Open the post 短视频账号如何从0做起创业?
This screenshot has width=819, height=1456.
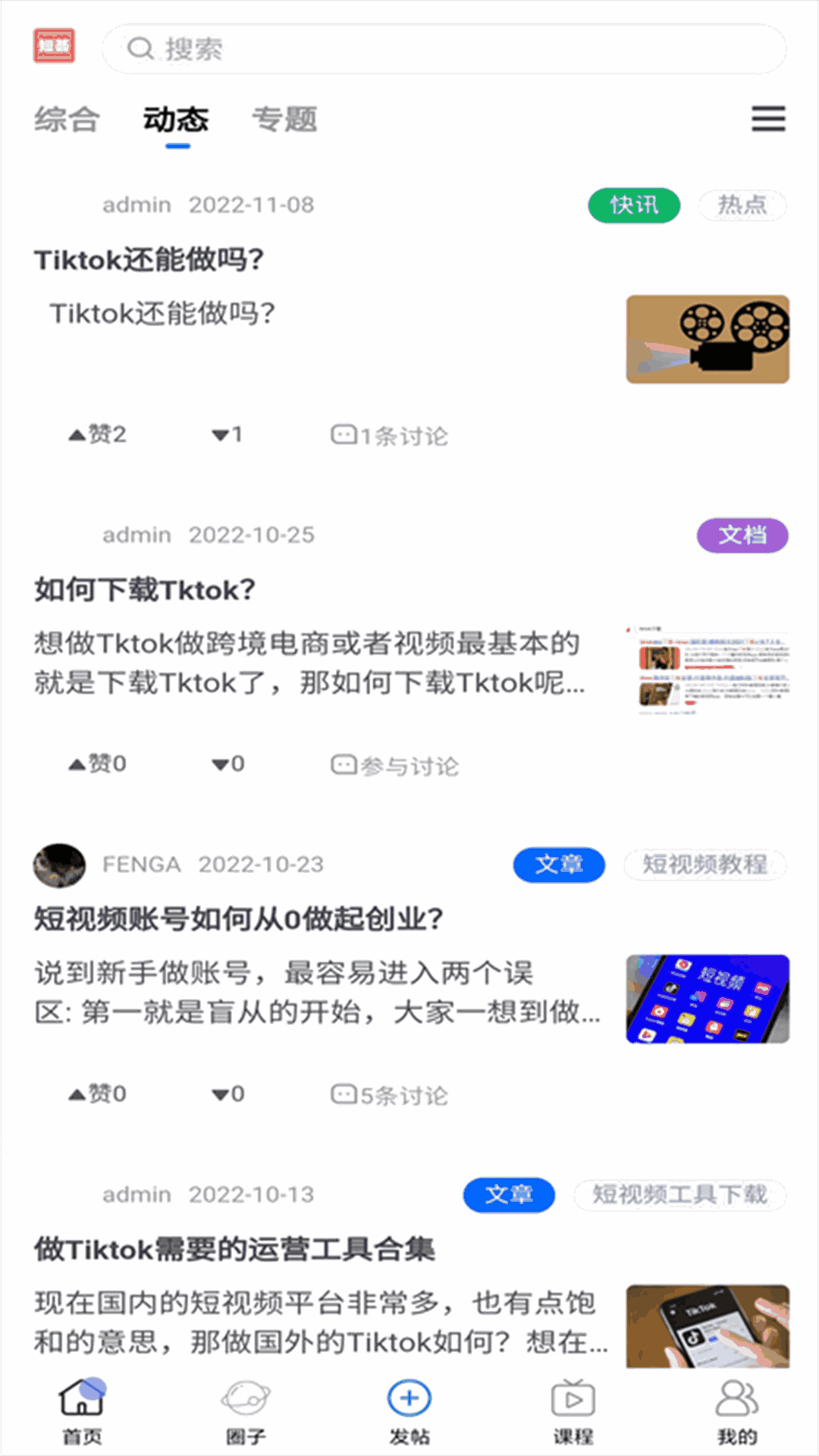click(x=238, y=919)
